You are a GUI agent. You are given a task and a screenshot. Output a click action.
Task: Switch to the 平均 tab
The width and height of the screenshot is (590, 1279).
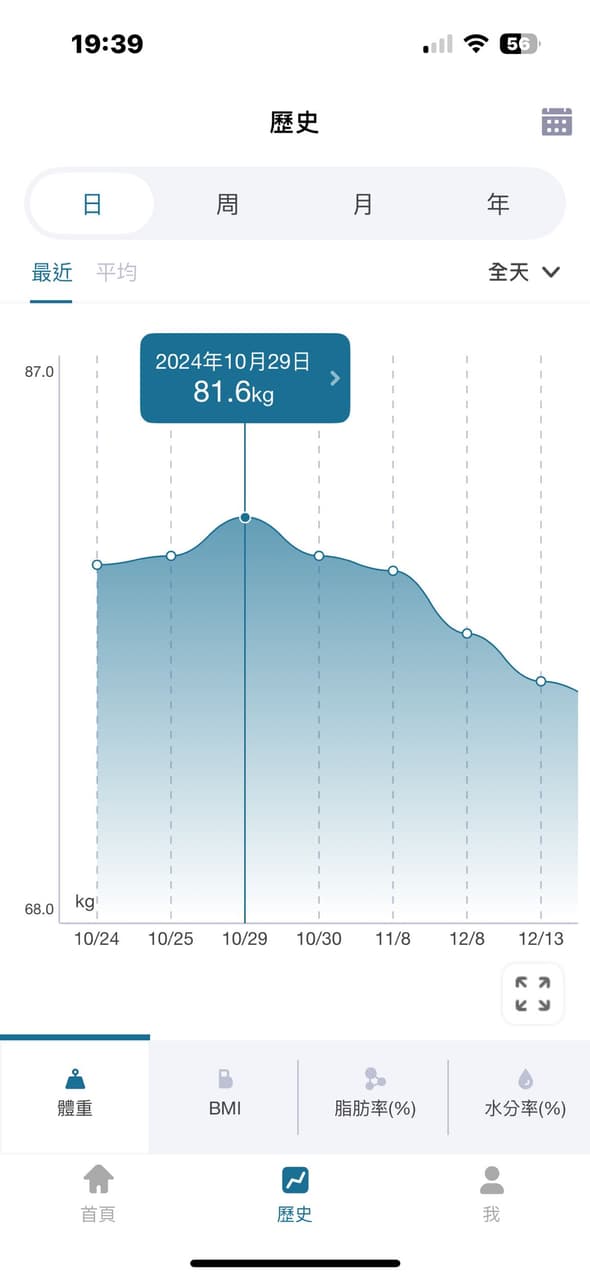coord(116,272)
